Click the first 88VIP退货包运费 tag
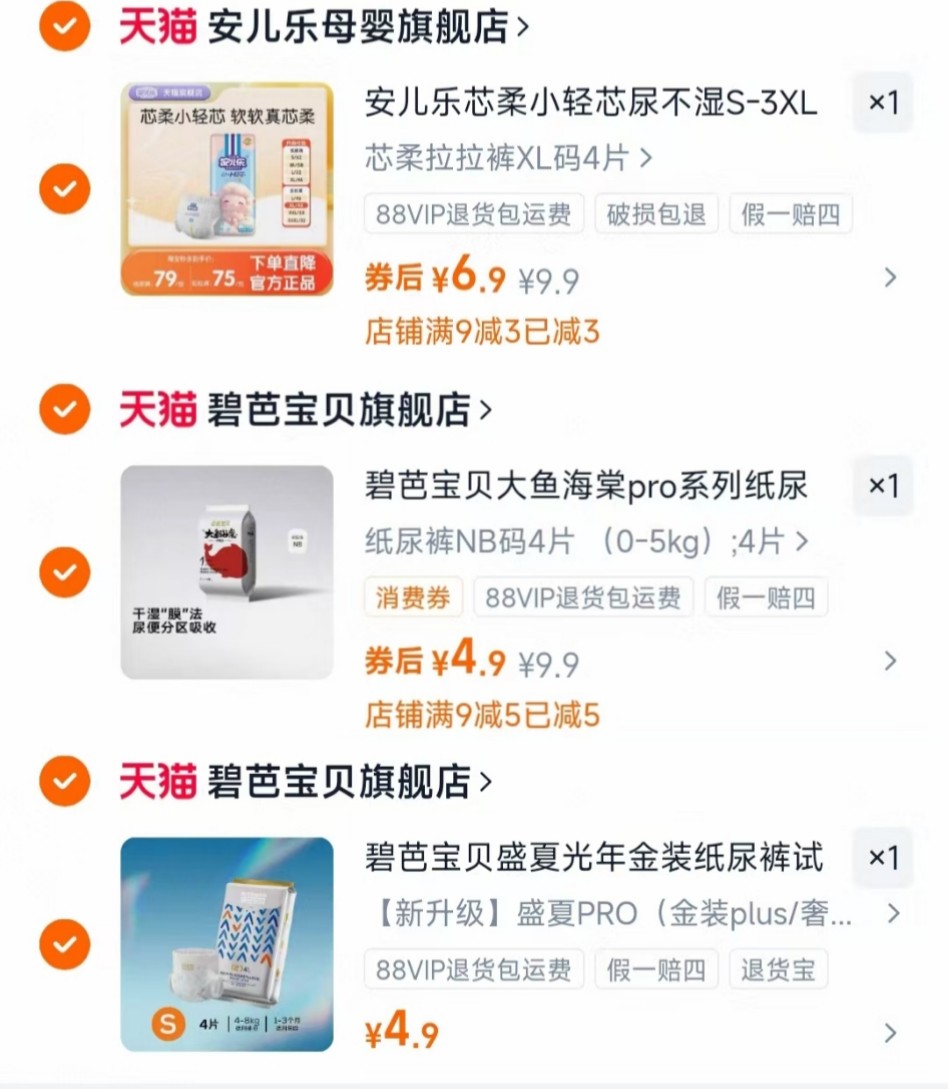948x1089 pixels. point(474,213)
